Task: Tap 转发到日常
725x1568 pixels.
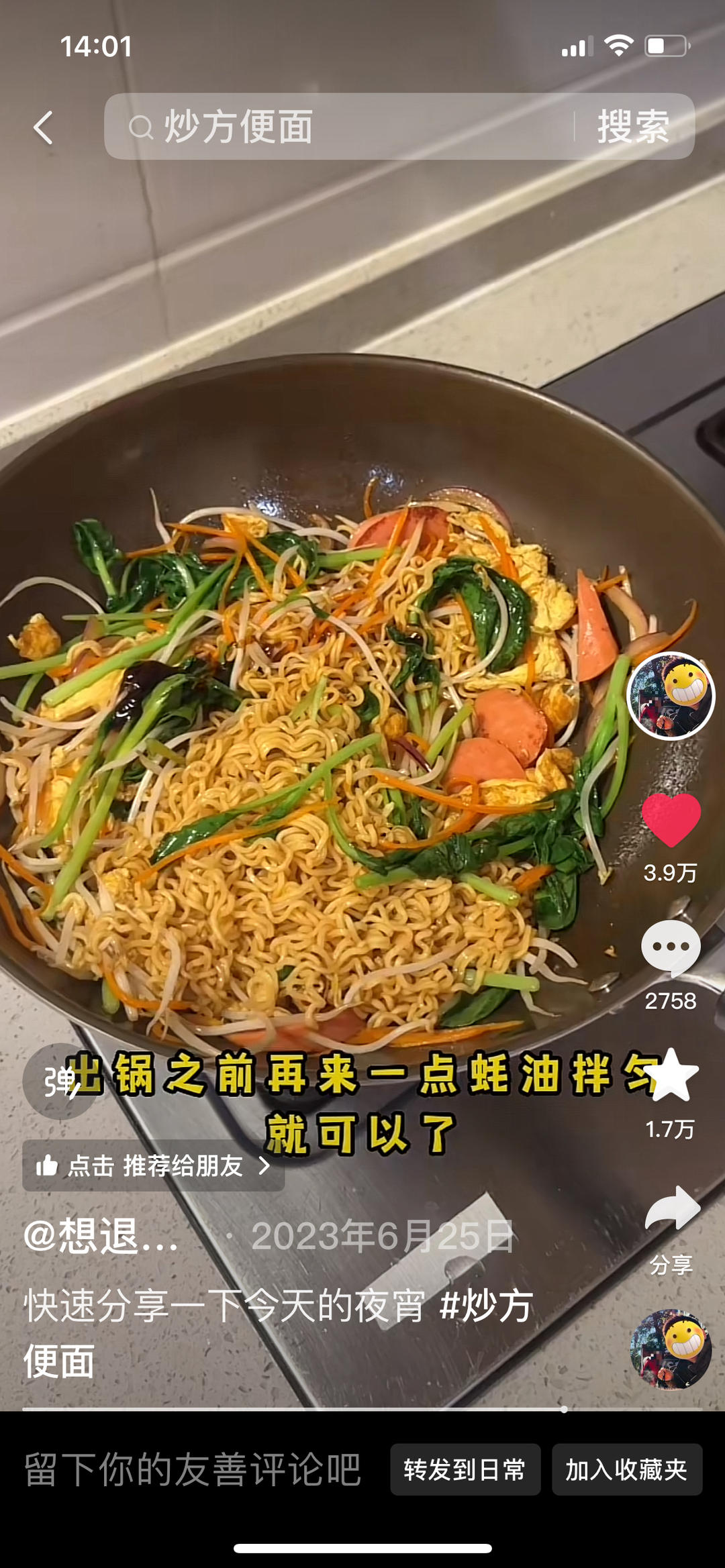Action: click(x=465, y=1470)
